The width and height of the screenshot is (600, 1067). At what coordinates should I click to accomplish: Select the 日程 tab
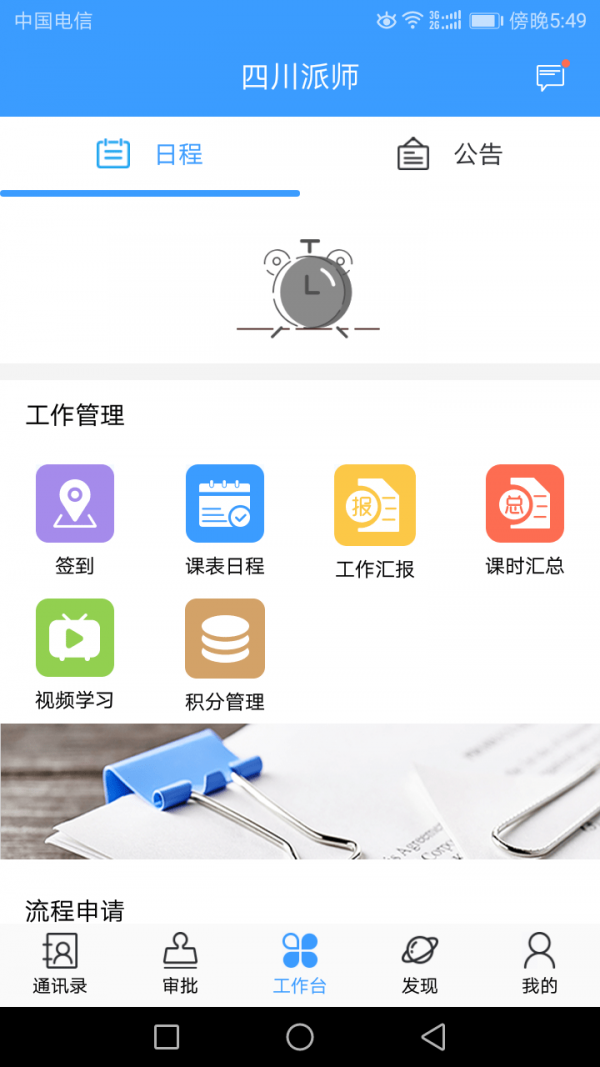pyautogui.click(x=150, y=154)
